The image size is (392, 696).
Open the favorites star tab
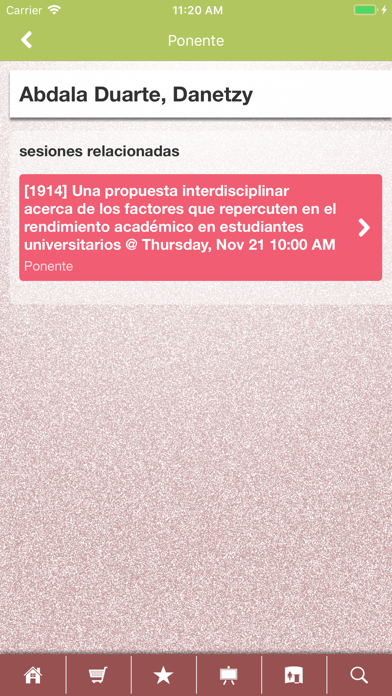tap(163, 675)
